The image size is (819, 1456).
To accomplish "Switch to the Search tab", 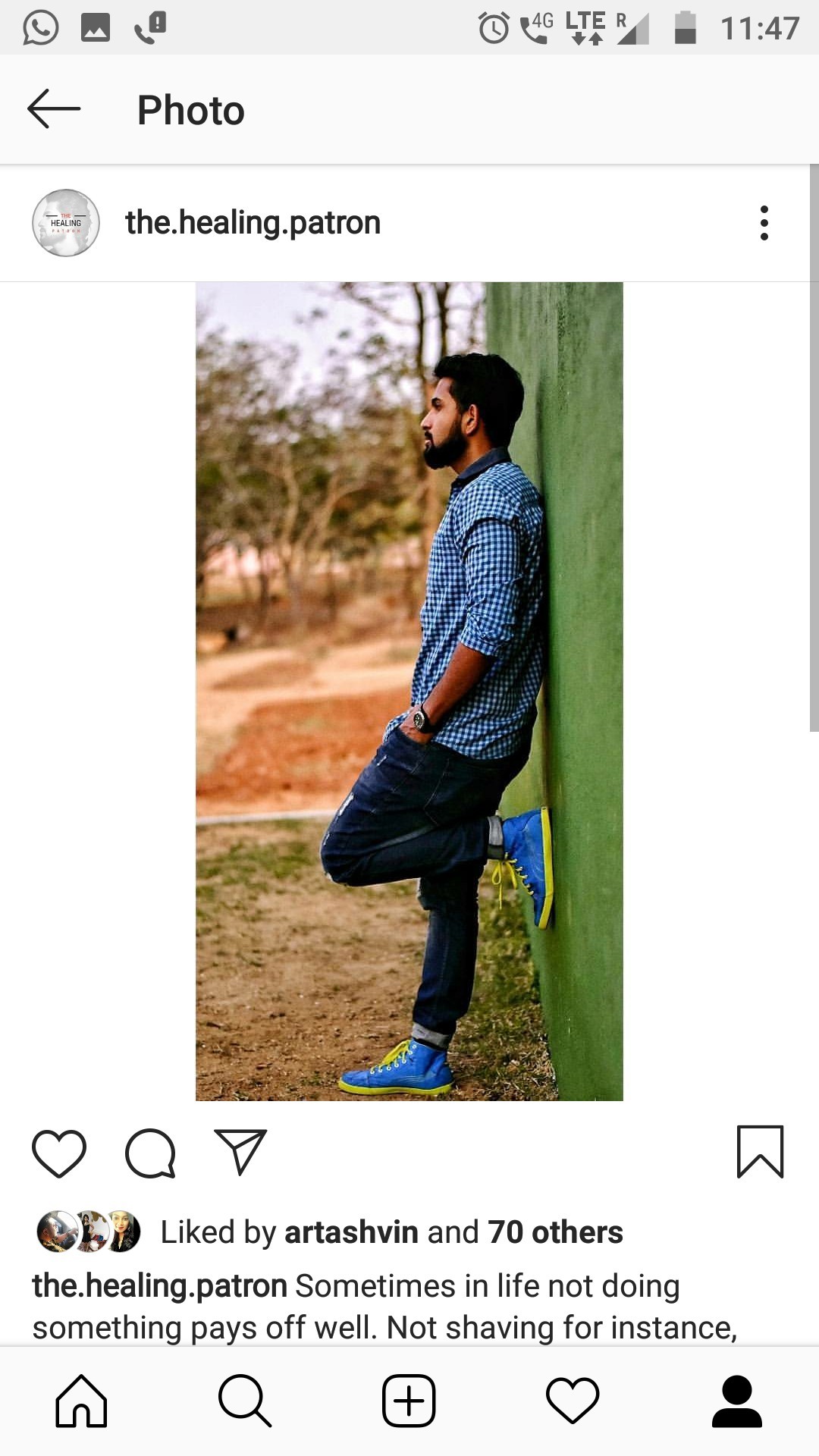I will click(x=244, y=1401).
